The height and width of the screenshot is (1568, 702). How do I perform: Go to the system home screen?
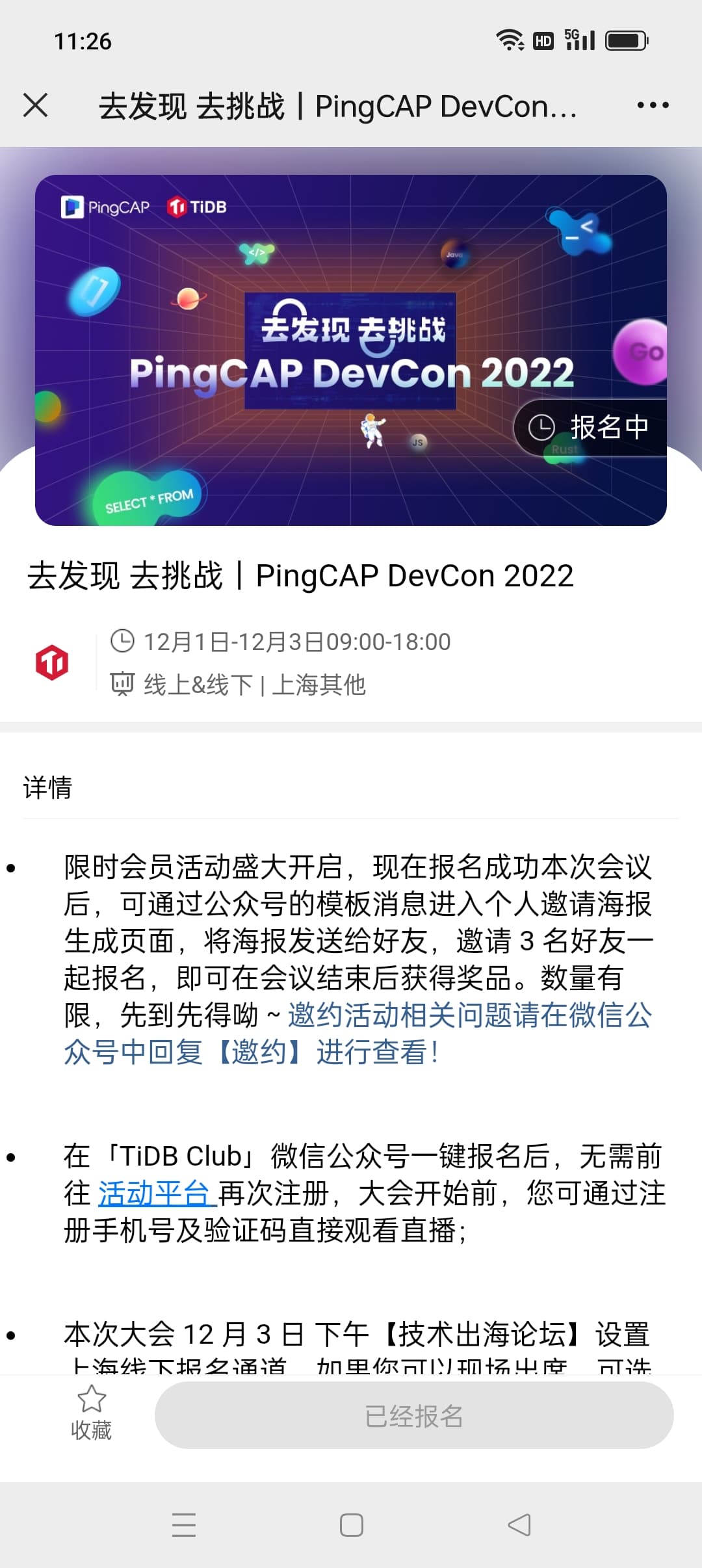point(351,1524)
